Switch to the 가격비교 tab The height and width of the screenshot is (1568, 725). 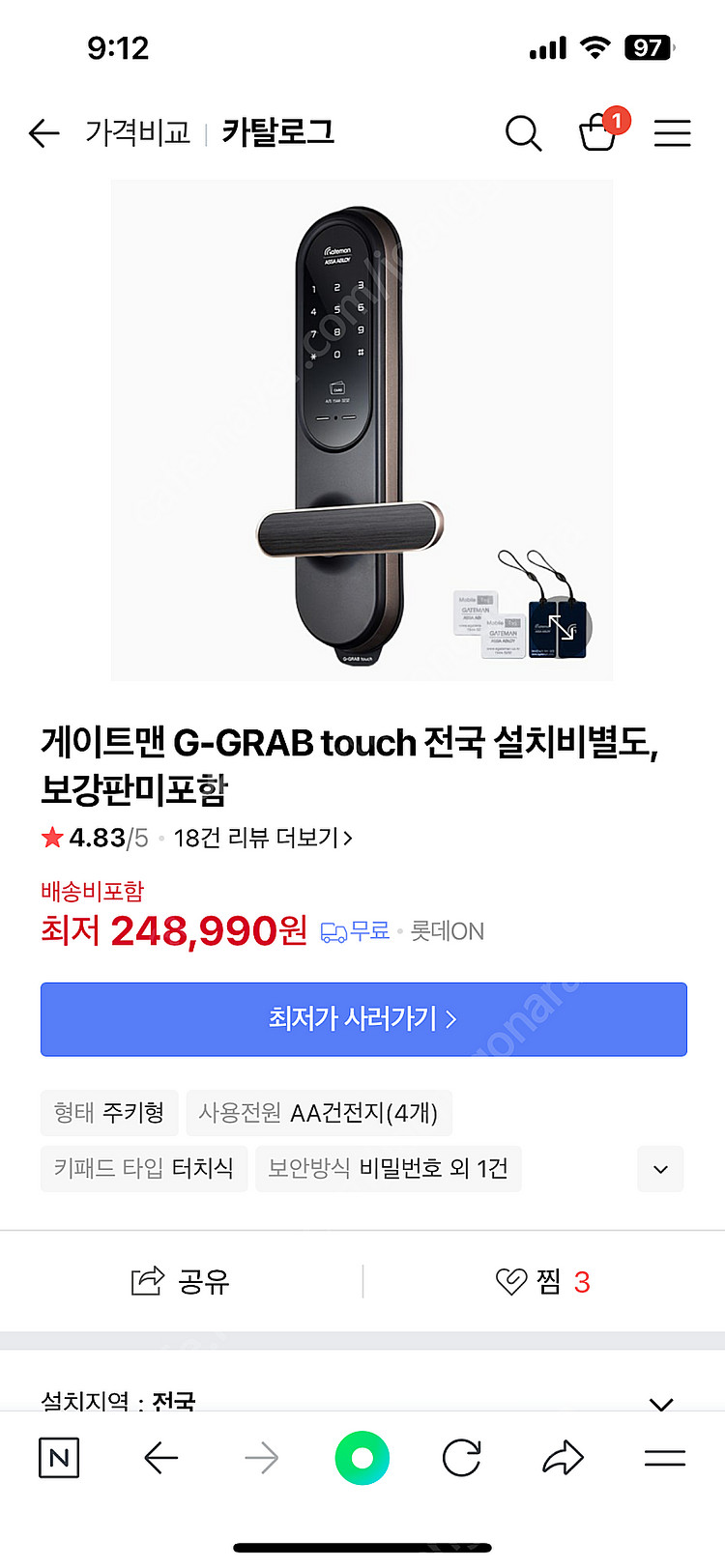pyautogui.click(x=137, y=132)
